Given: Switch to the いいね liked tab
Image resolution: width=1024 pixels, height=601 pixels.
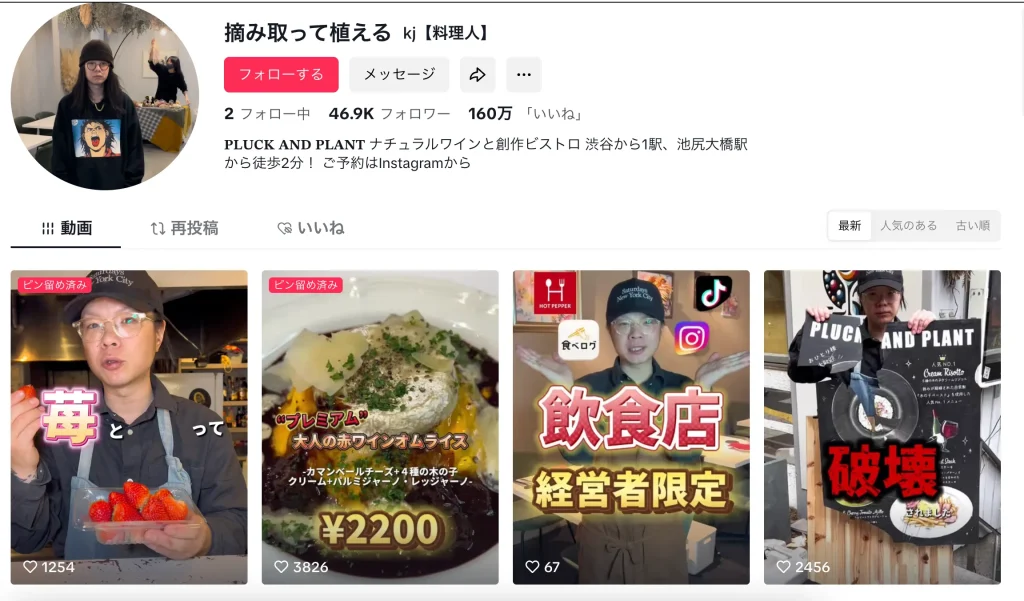Looking at the screenshot, I should (x=310, y=228).
